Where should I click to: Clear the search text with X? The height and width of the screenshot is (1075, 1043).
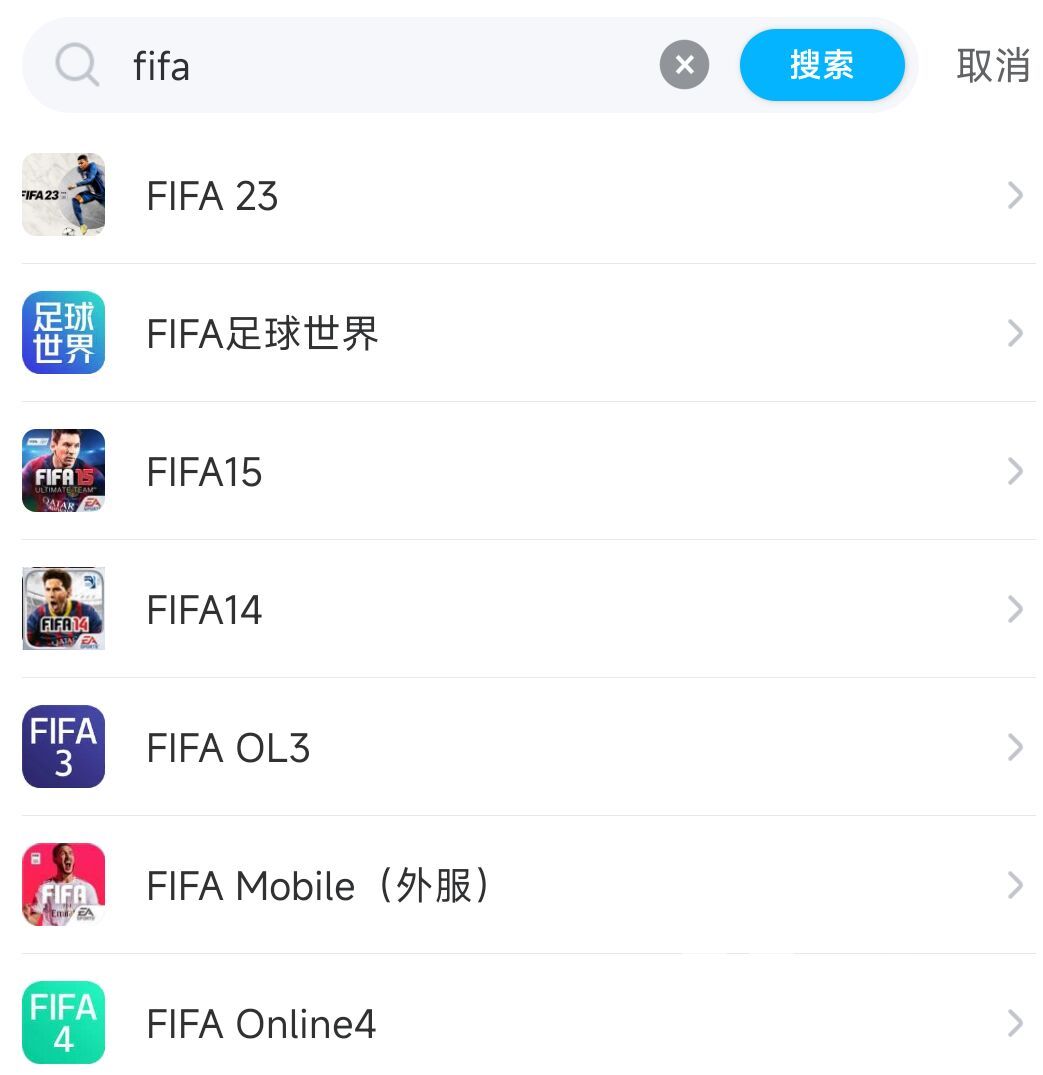[684, 66]
